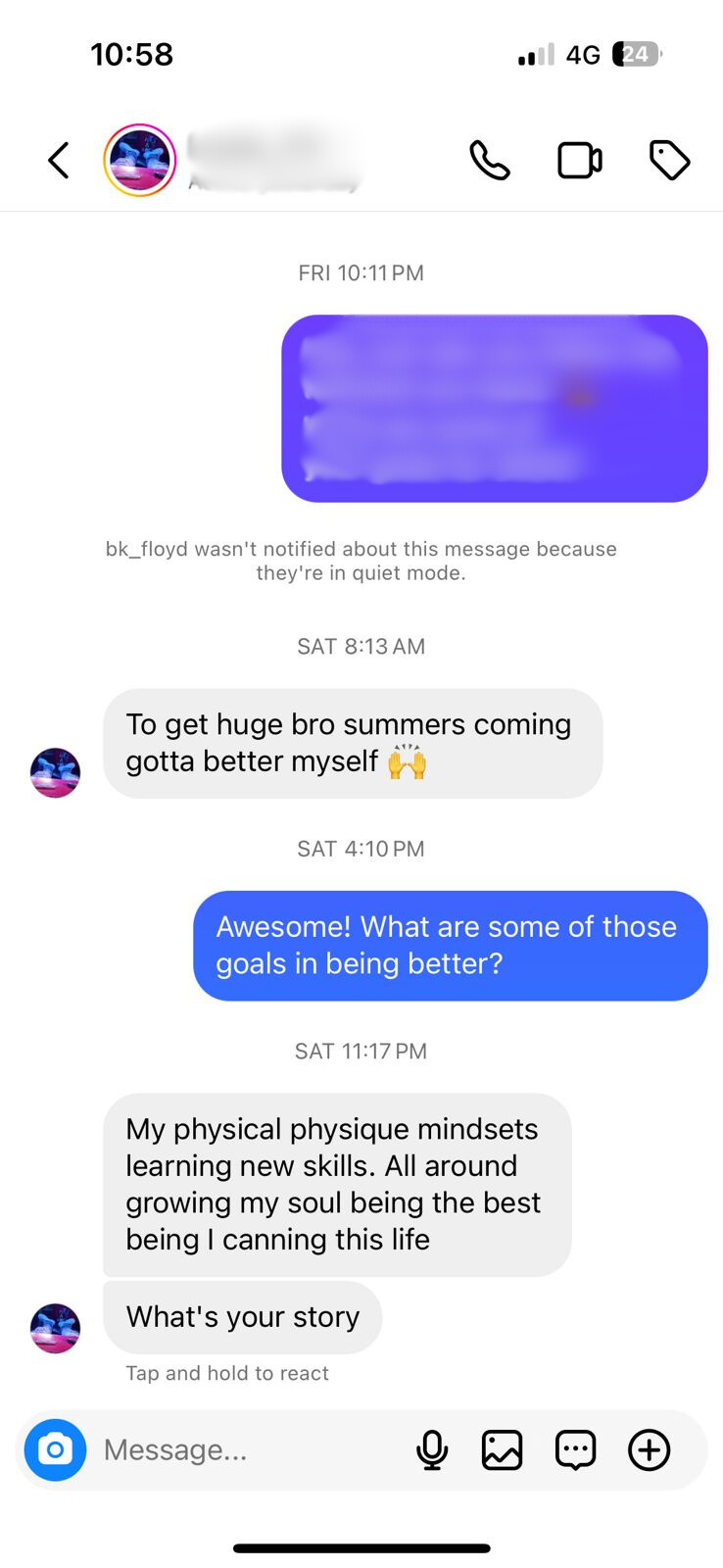Go back to the messages list

coord(59,161)
